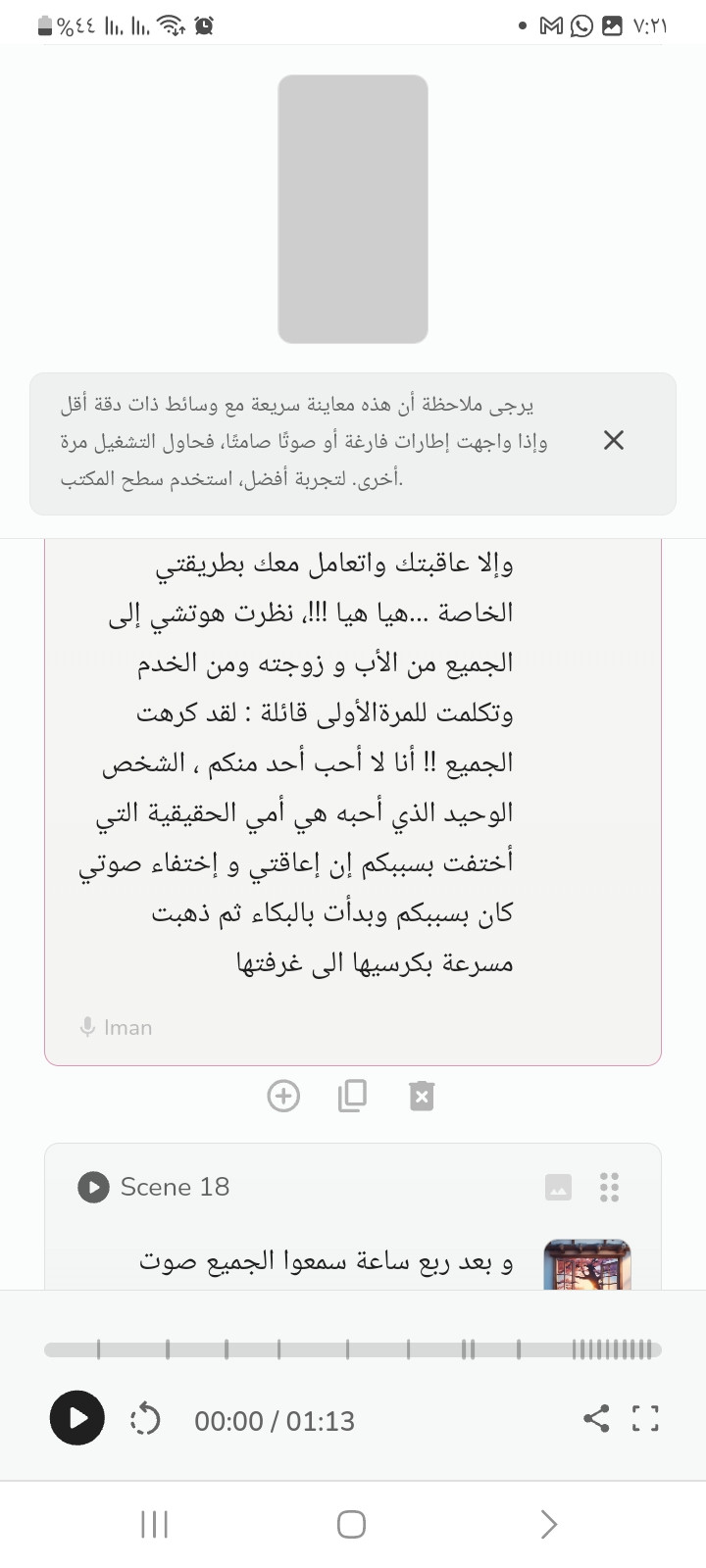This screenshot has height=1568, width=706.
Task: Tap the drag handle dots on Scene 18
Action: click(x=609, y=1187)
